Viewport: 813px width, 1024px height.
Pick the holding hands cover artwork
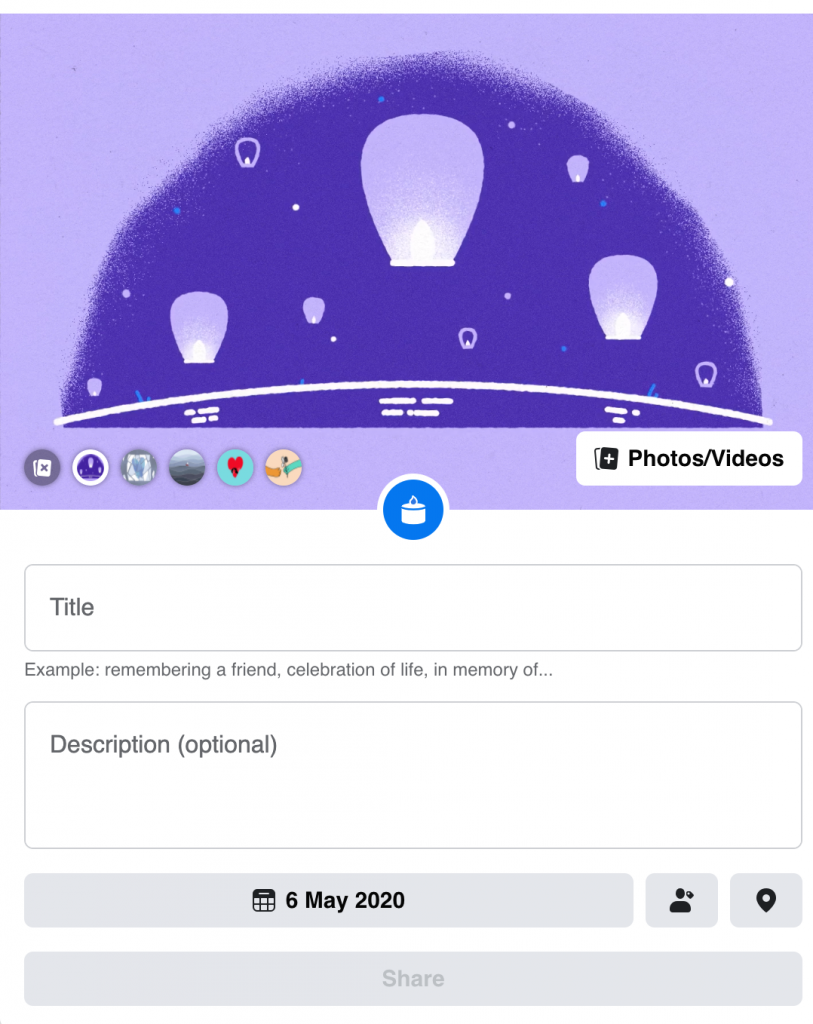tap(284, 467)
